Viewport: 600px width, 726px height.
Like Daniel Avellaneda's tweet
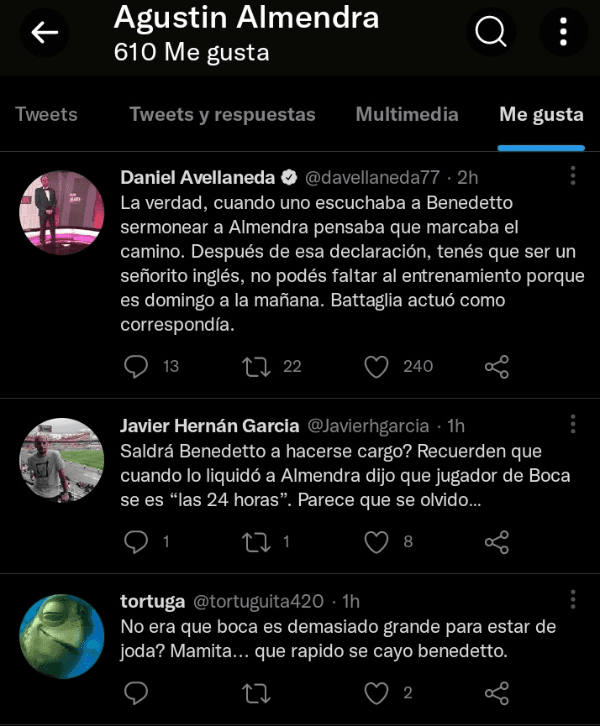point(376,367)
